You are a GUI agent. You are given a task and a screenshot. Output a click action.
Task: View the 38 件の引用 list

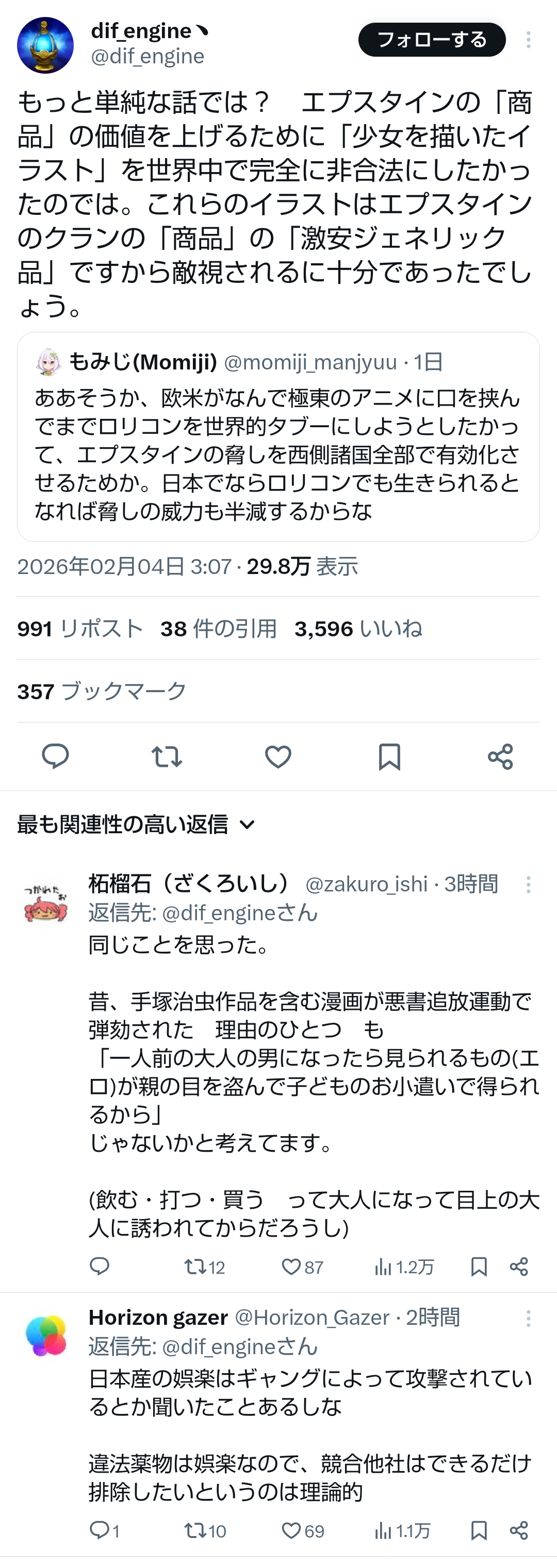point(218,629)
